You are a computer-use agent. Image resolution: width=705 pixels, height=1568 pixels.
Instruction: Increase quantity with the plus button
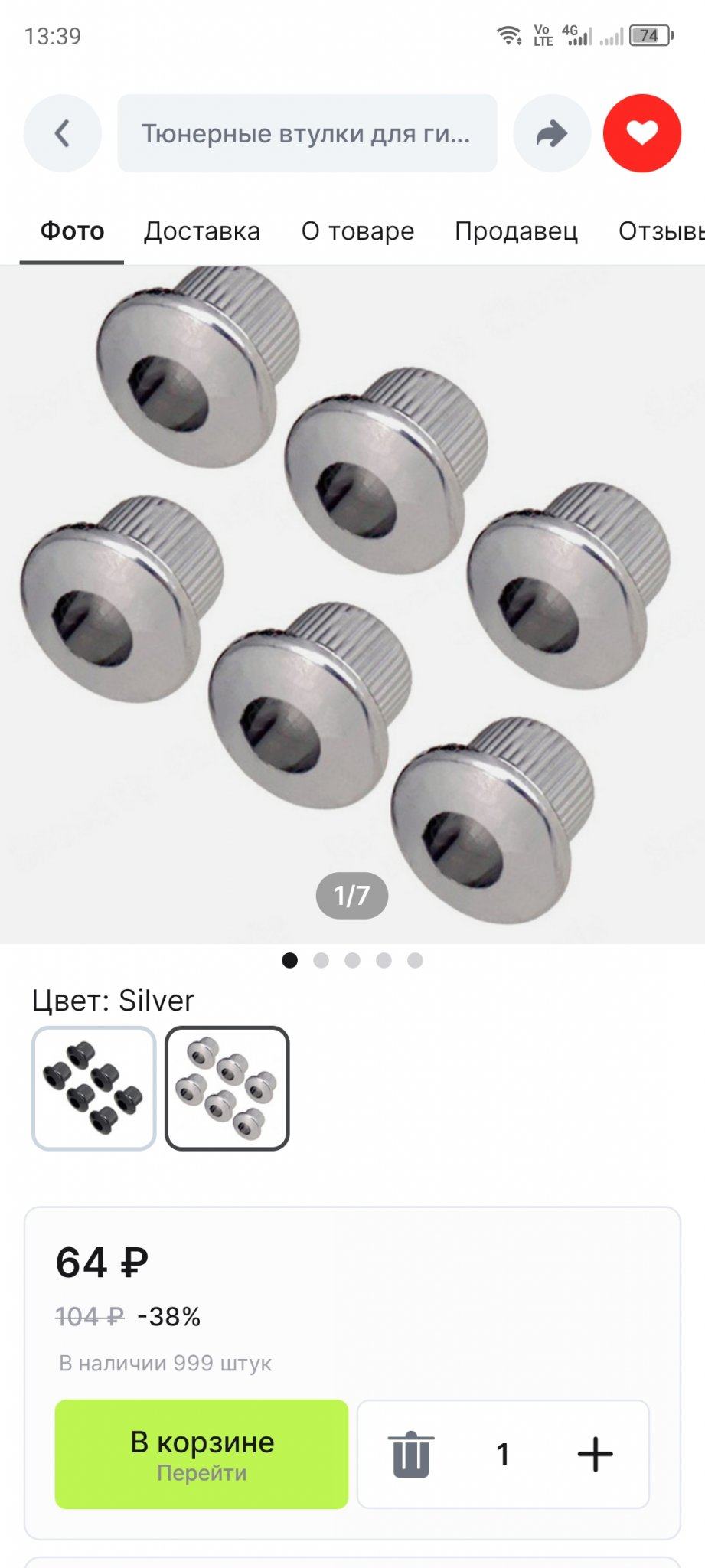coord(595,1454)
